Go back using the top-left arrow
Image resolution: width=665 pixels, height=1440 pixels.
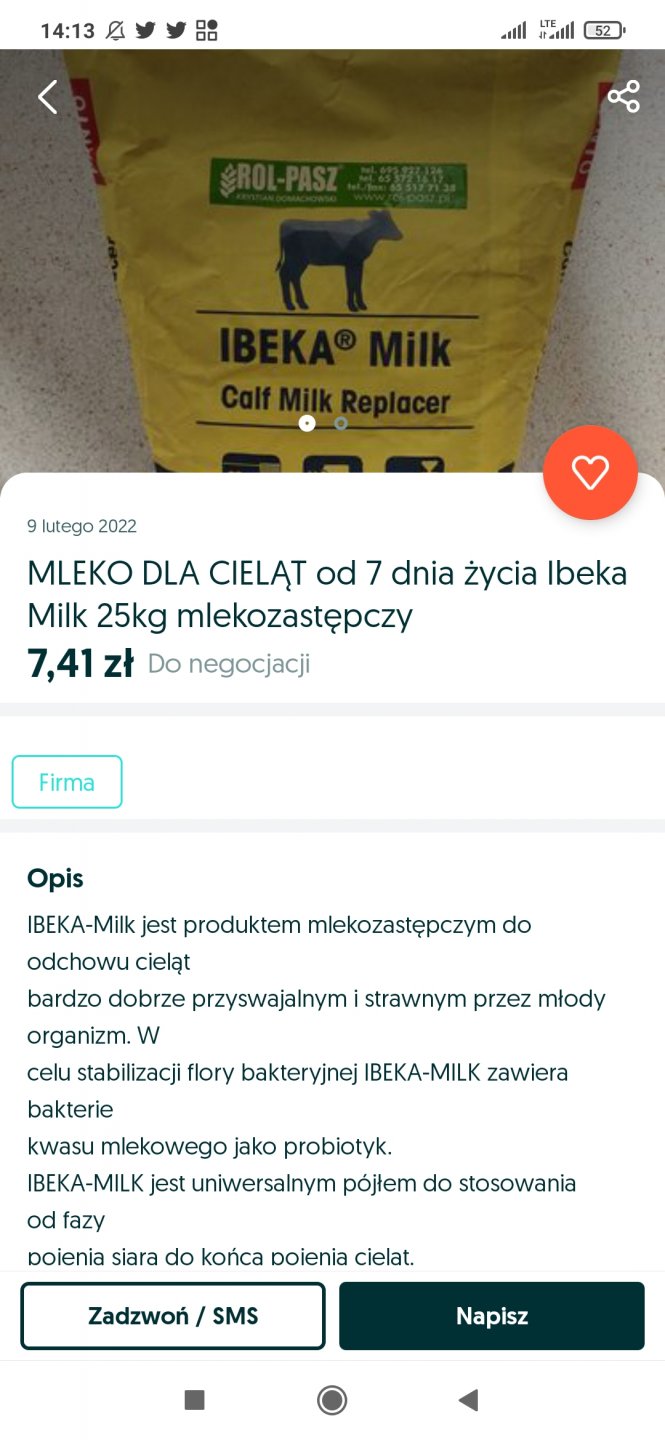click(47, 97)
